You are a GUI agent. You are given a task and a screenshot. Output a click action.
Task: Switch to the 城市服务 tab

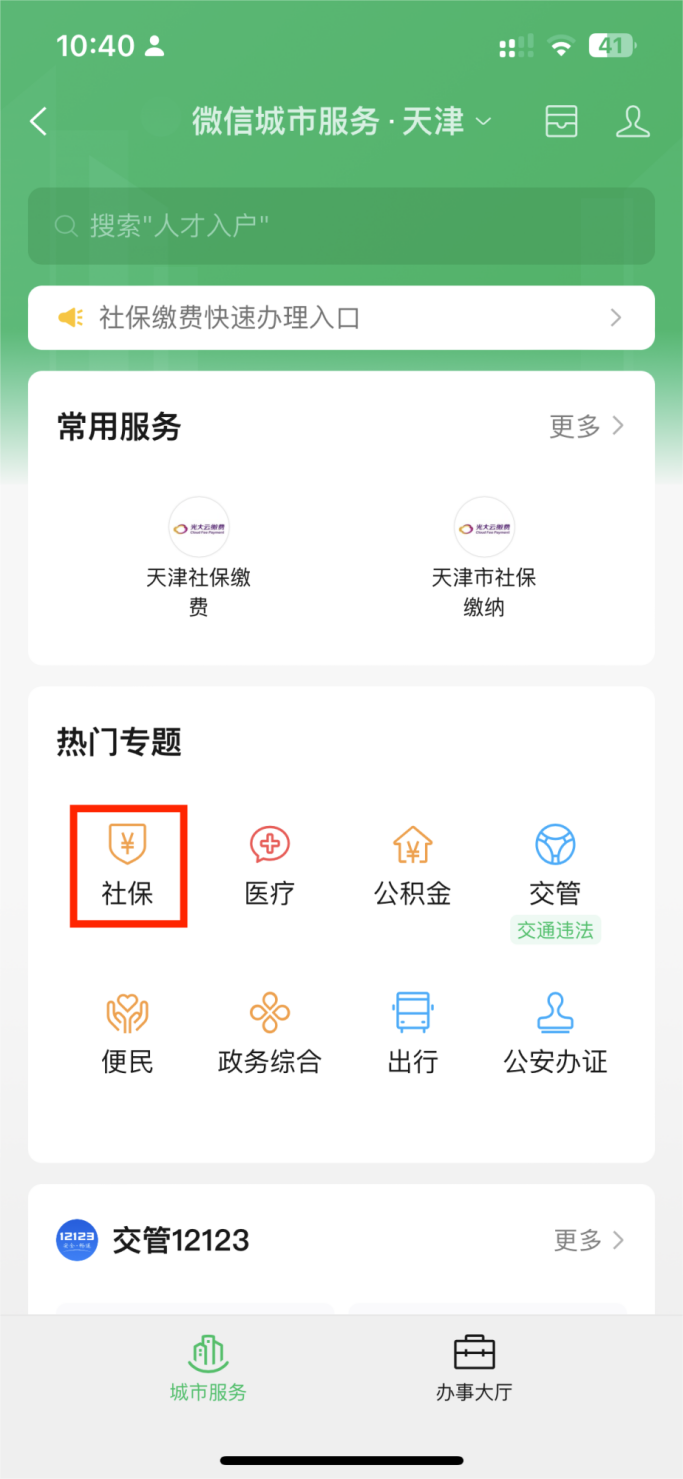pos(208,1367)
